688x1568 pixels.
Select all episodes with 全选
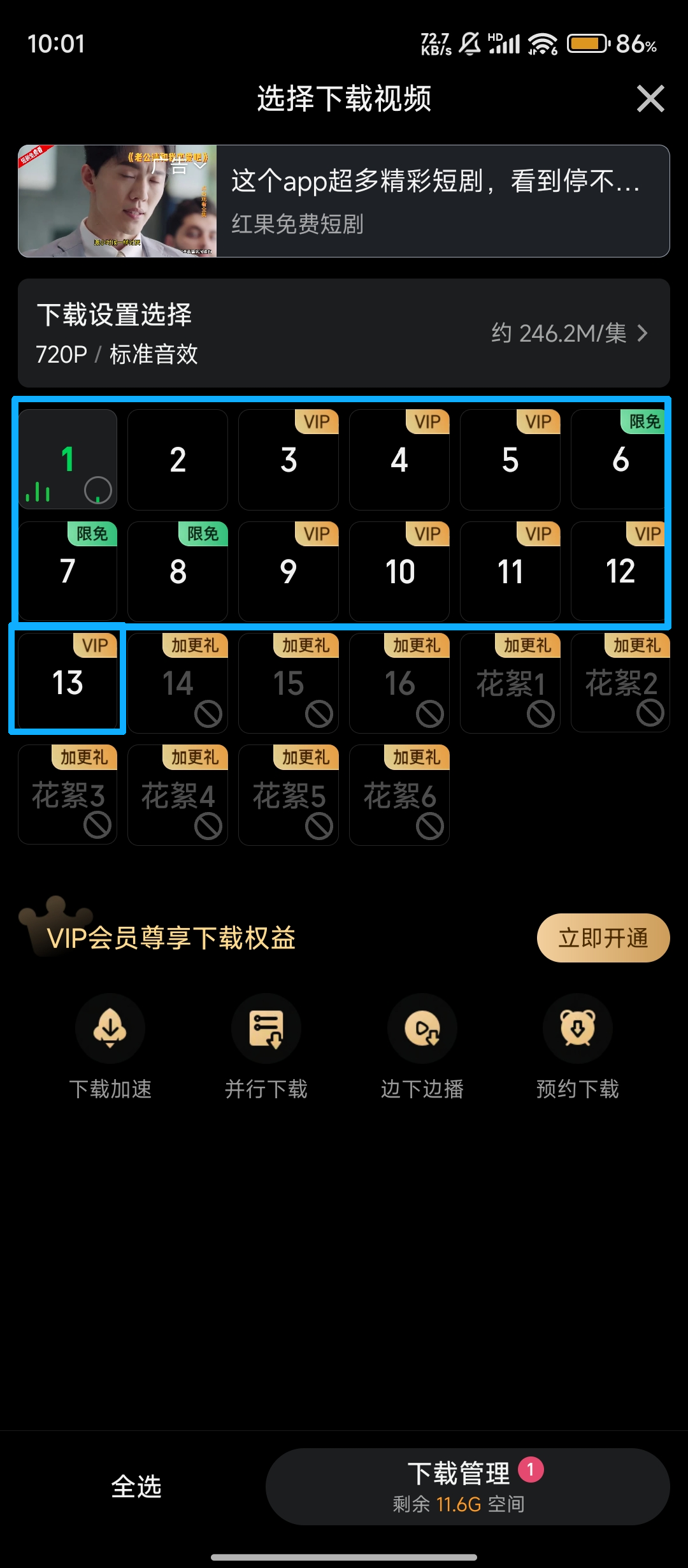click(136, 1486)
